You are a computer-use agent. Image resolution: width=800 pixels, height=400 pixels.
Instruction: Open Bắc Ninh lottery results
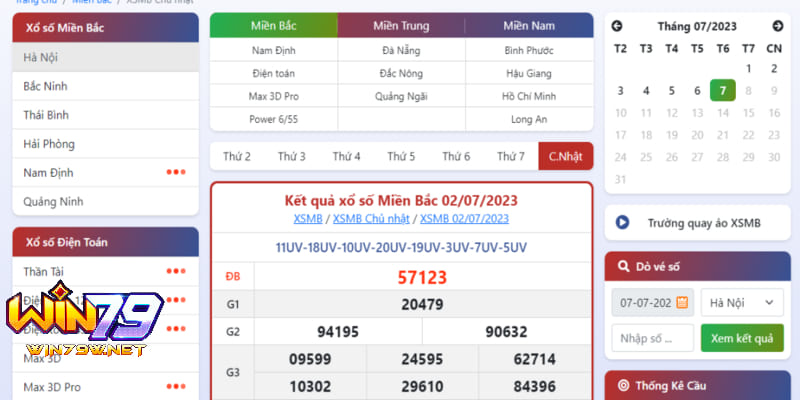click(46, 86)
